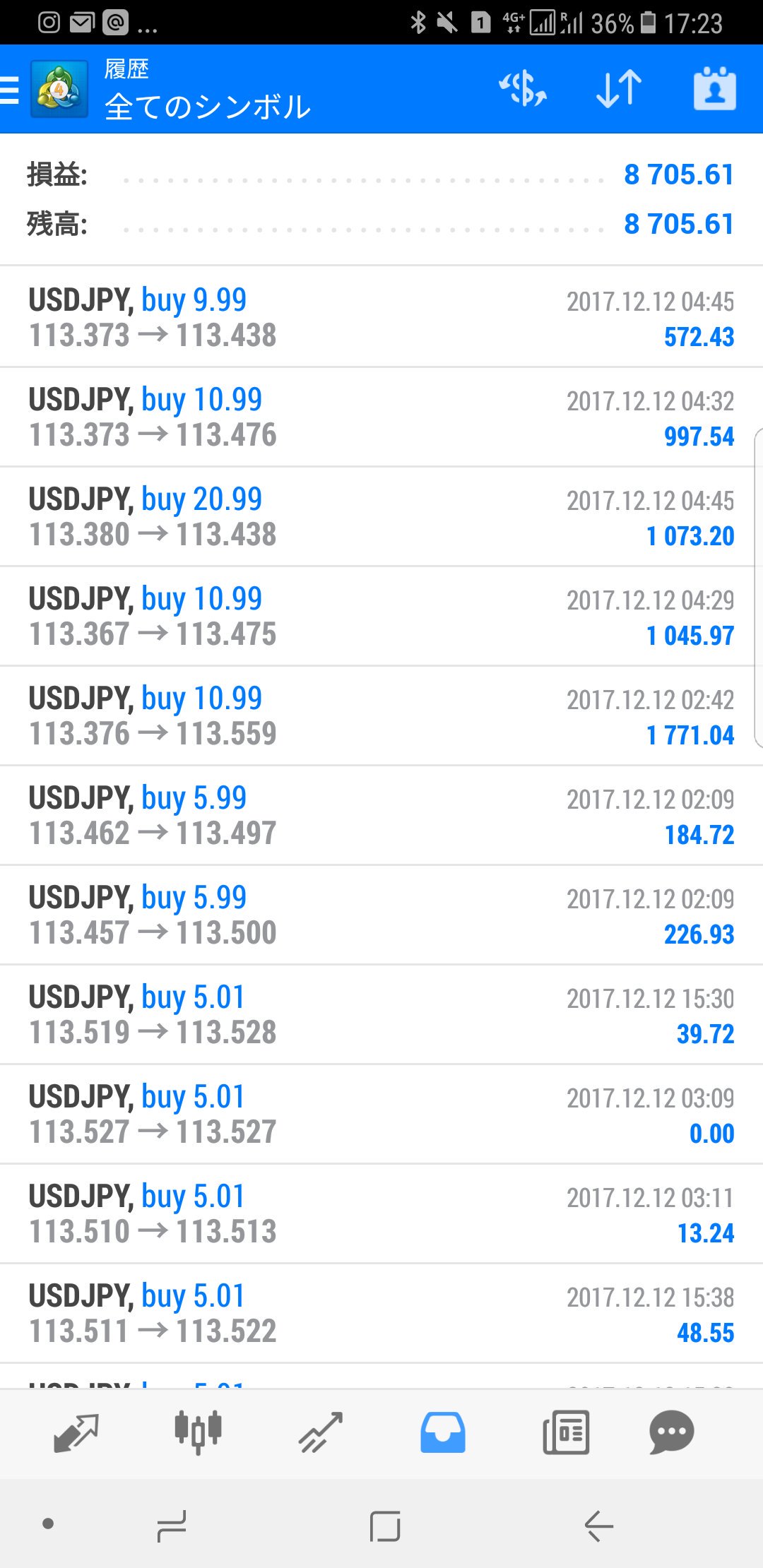Open the calendar date-range filter
This screenshot has height=1568, width=763.
click(x=714, y=89)
